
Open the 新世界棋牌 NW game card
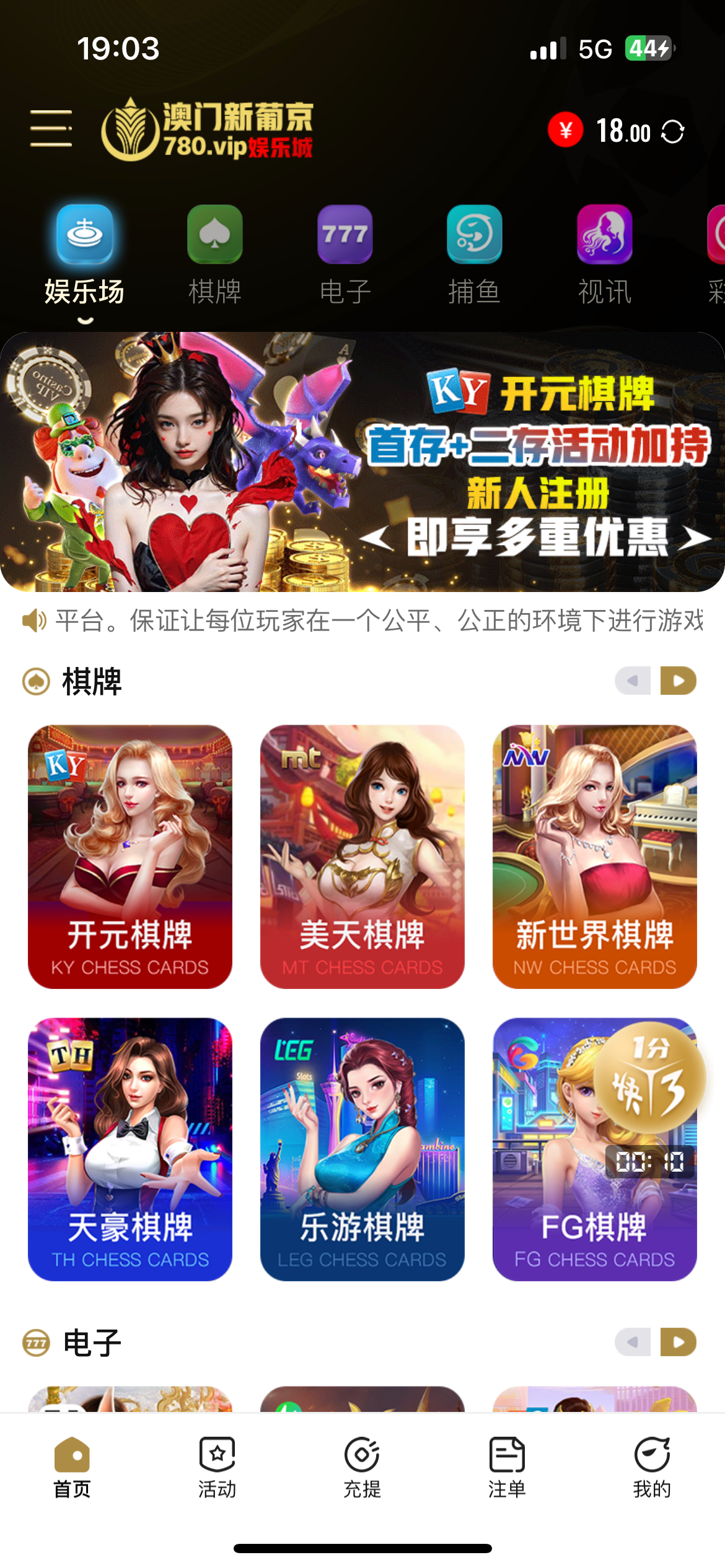(594, 856)
